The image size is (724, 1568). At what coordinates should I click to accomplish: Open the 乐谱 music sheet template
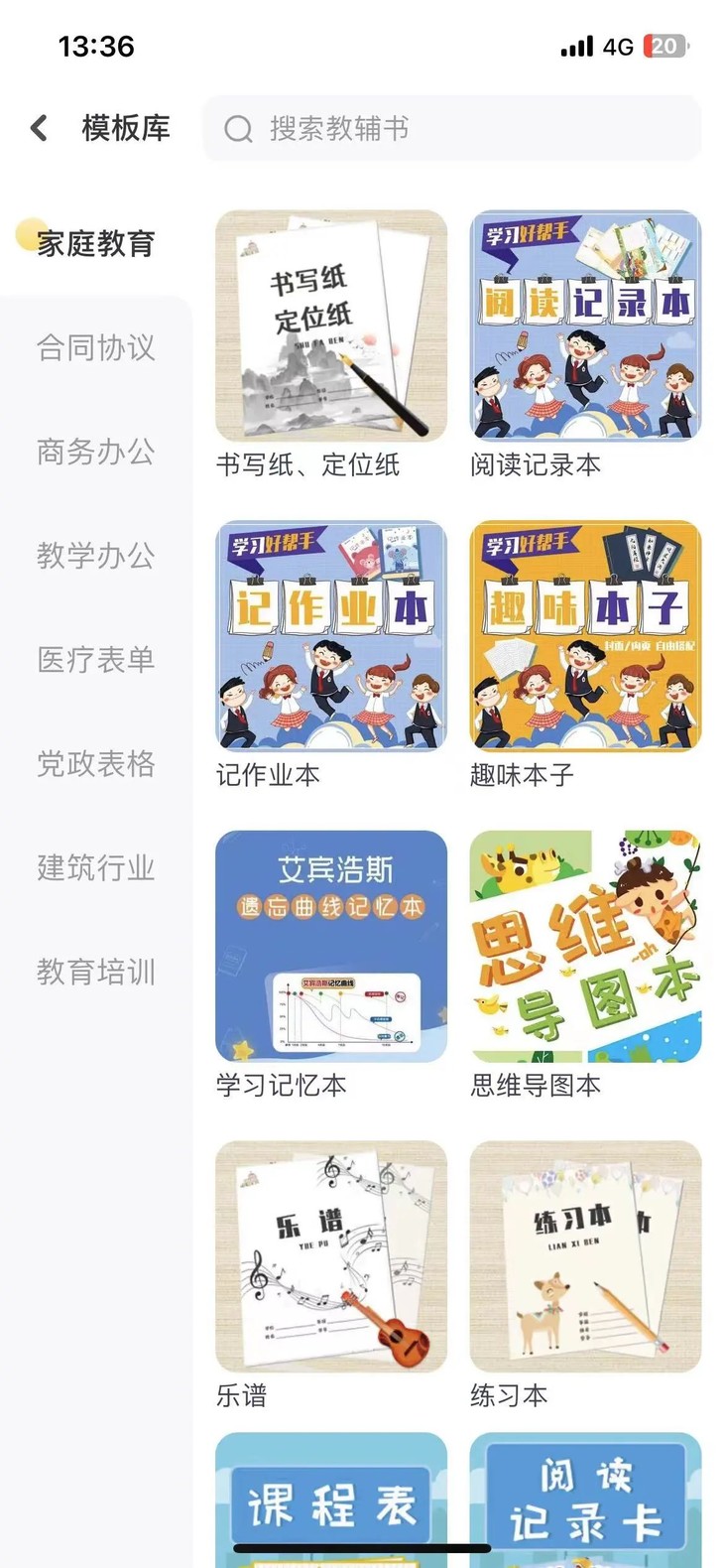click(x=330, y=1257)
